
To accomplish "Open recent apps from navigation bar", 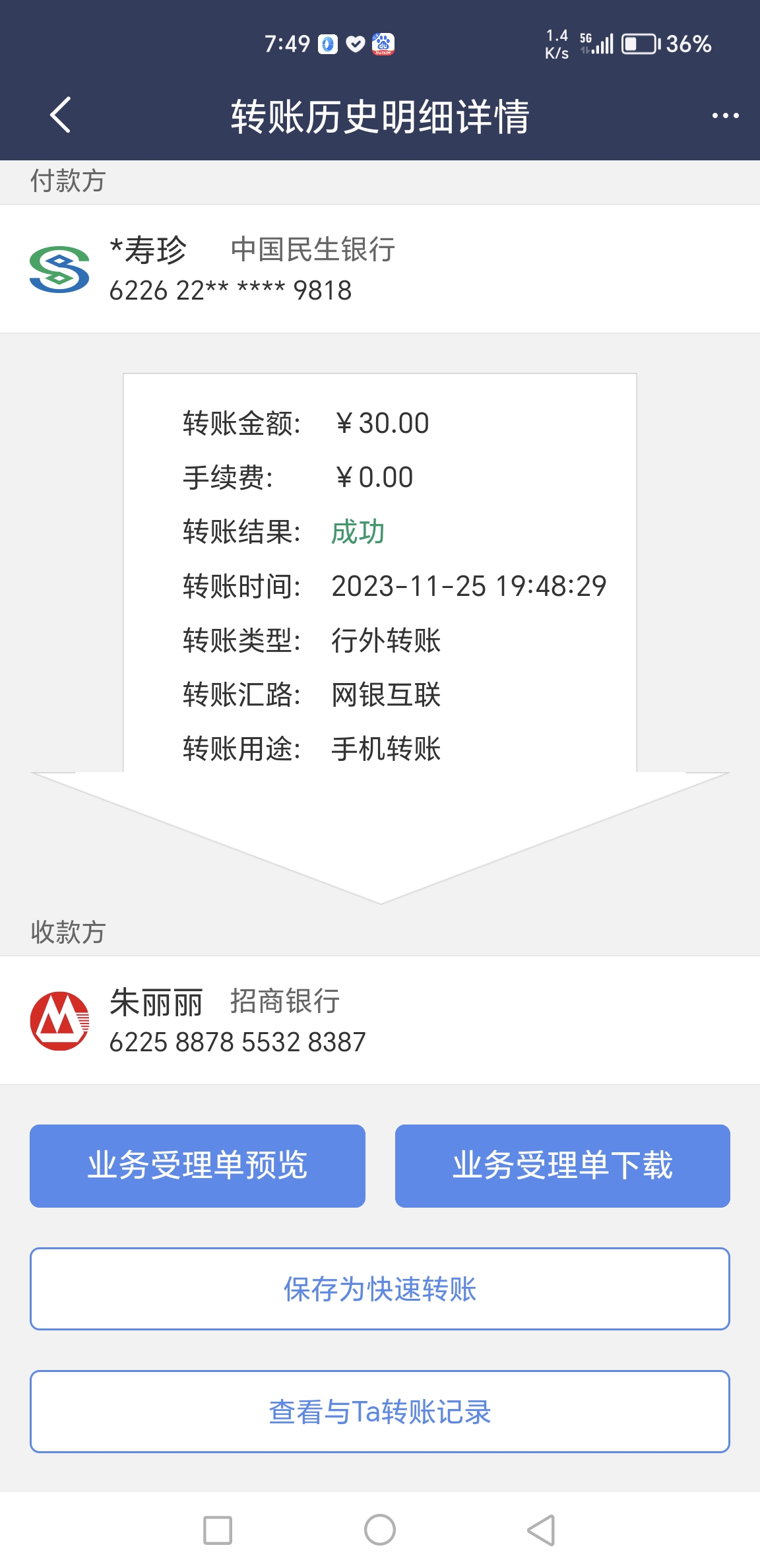I will coord(218,1530).
